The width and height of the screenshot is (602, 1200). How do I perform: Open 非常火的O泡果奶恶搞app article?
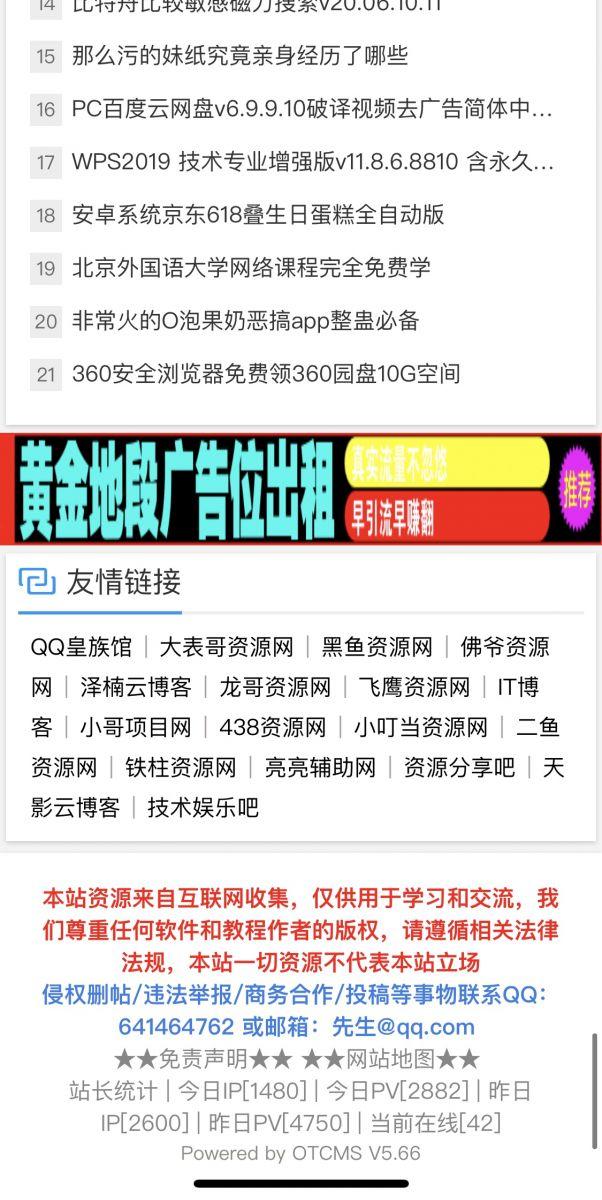pos(245,321)
